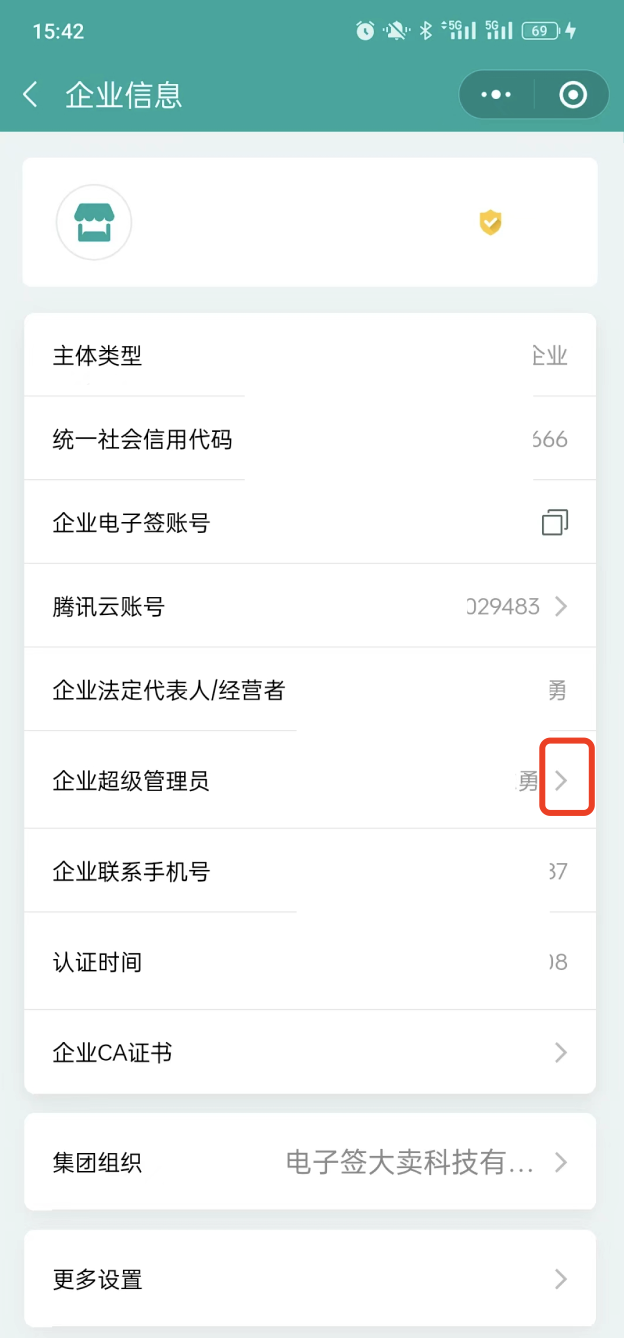View the 企业CA证书 row
The image size is (624, 1338).
click(310, 1052)
